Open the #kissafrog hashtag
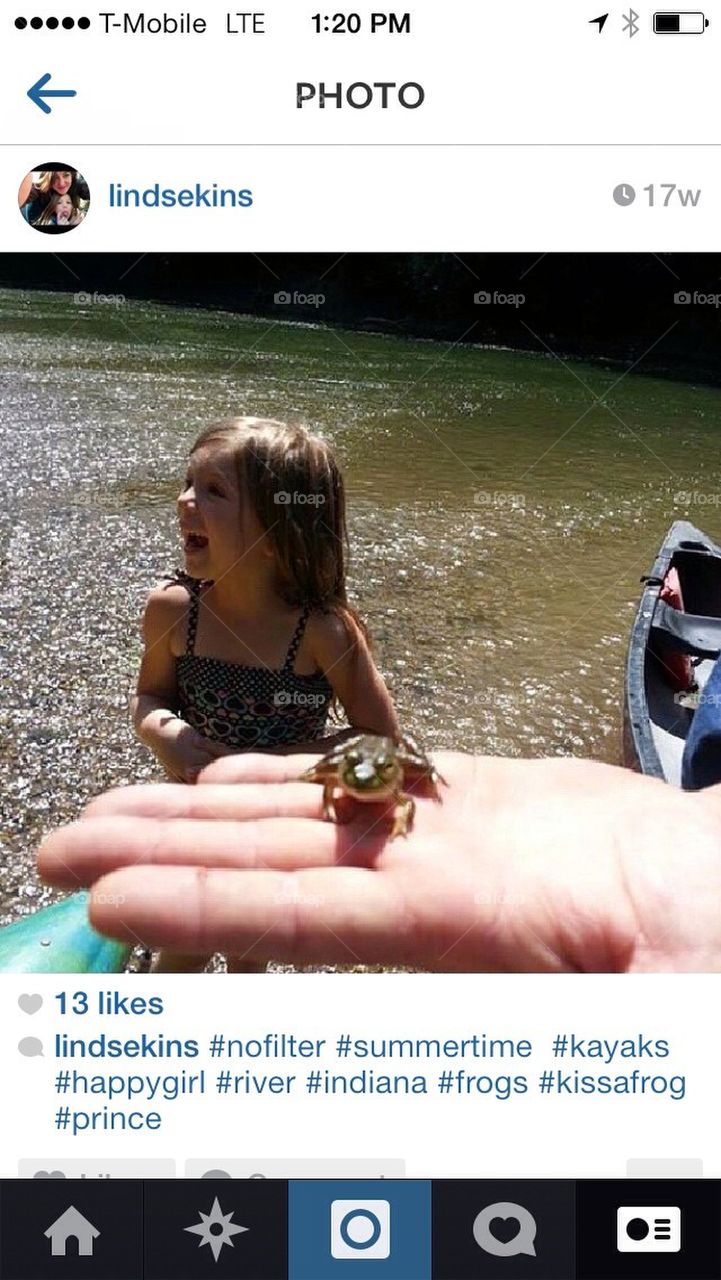 (612, 1082)
